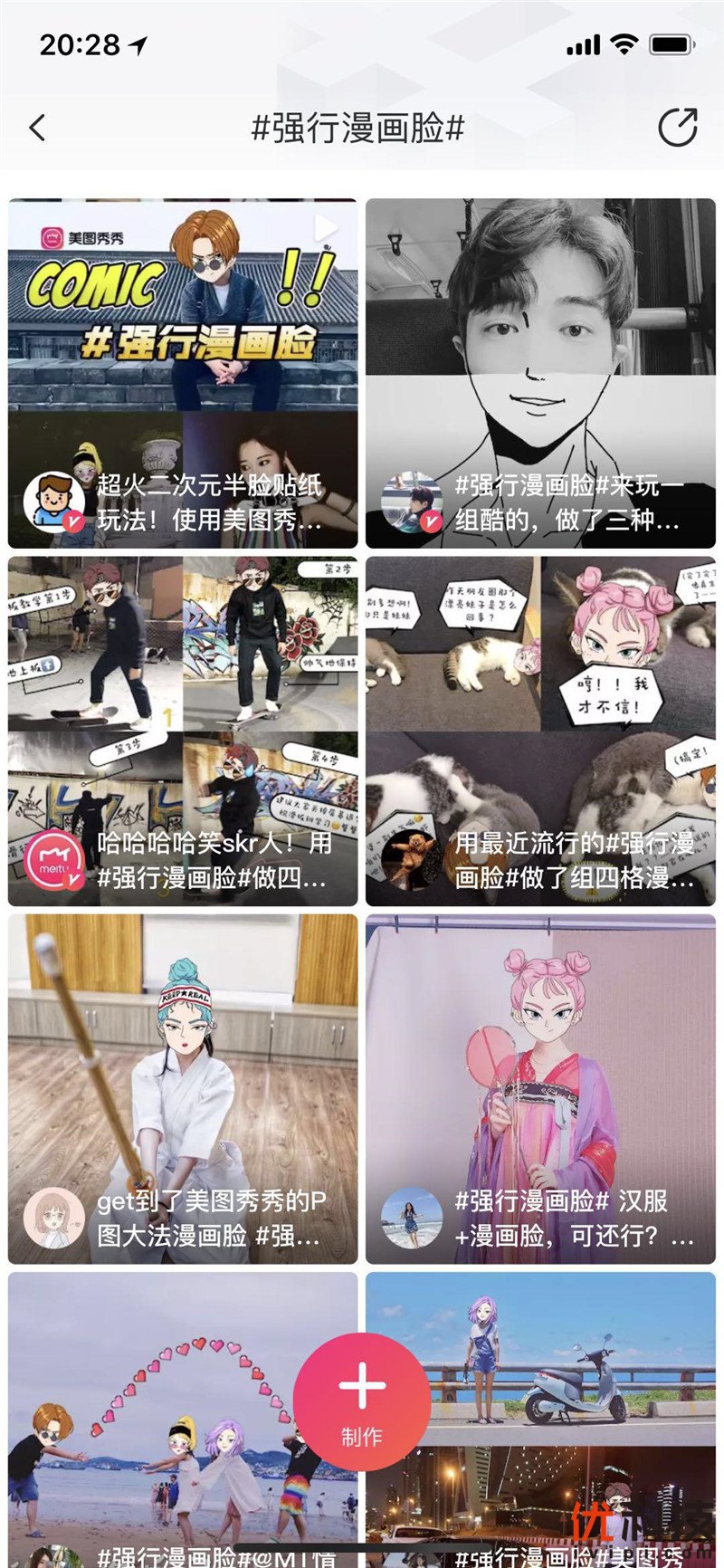Image resolution: width=724 pixels, height=1568 pixels.
Task: Open the author avatar on 汉服+漫画脸 post
Action: [x=412, y=1219]
